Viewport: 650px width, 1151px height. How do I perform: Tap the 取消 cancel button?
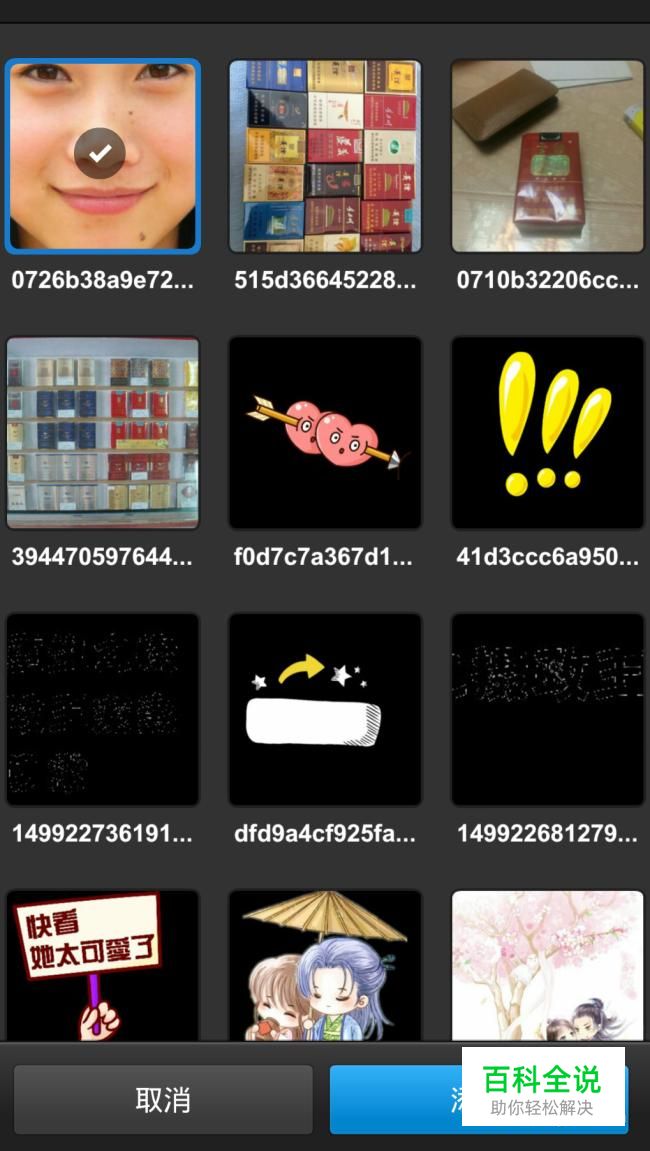coord(163,1099)
